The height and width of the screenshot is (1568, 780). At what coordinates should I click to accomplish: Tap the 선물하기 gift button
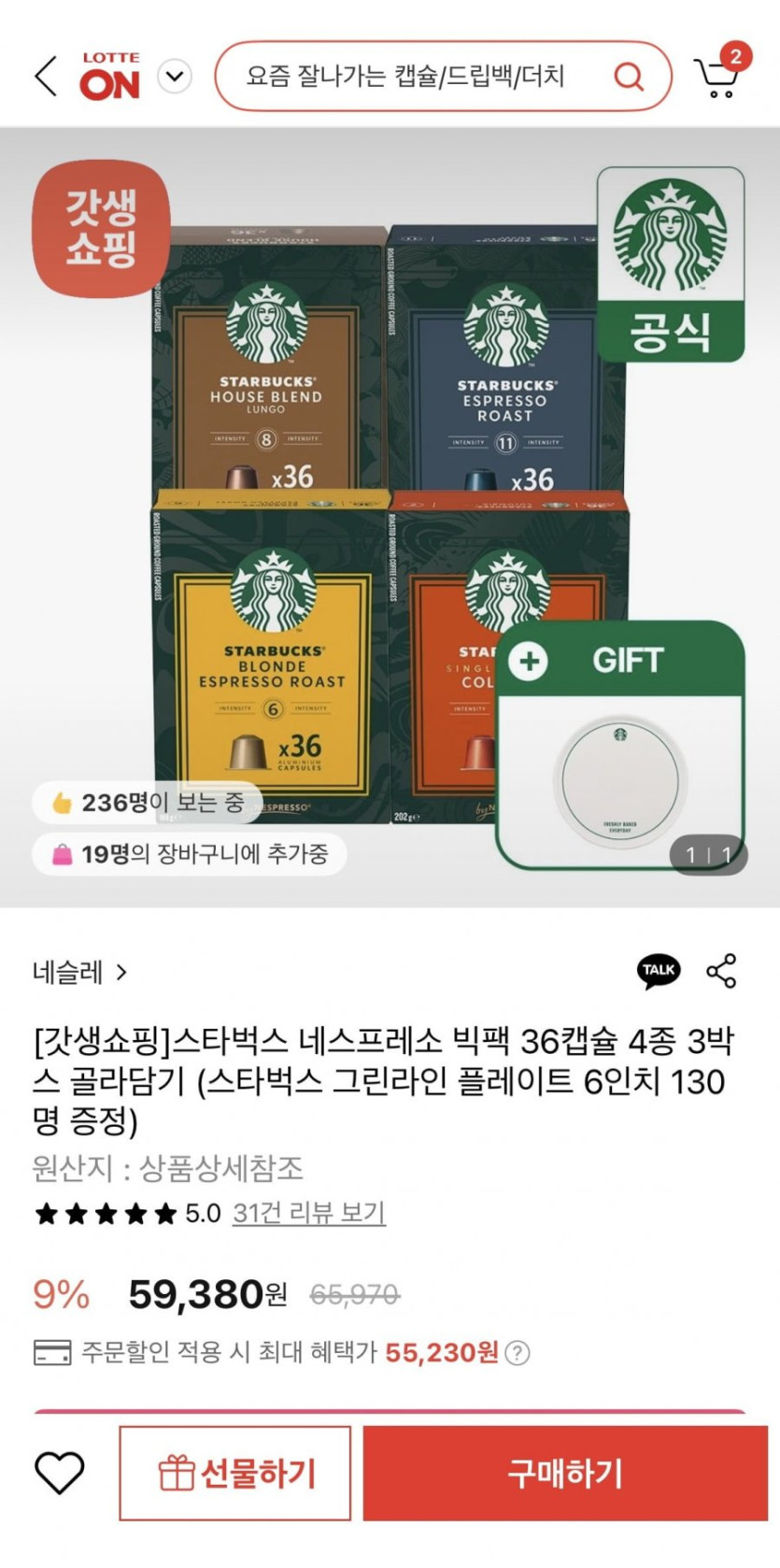(235, 1473)
